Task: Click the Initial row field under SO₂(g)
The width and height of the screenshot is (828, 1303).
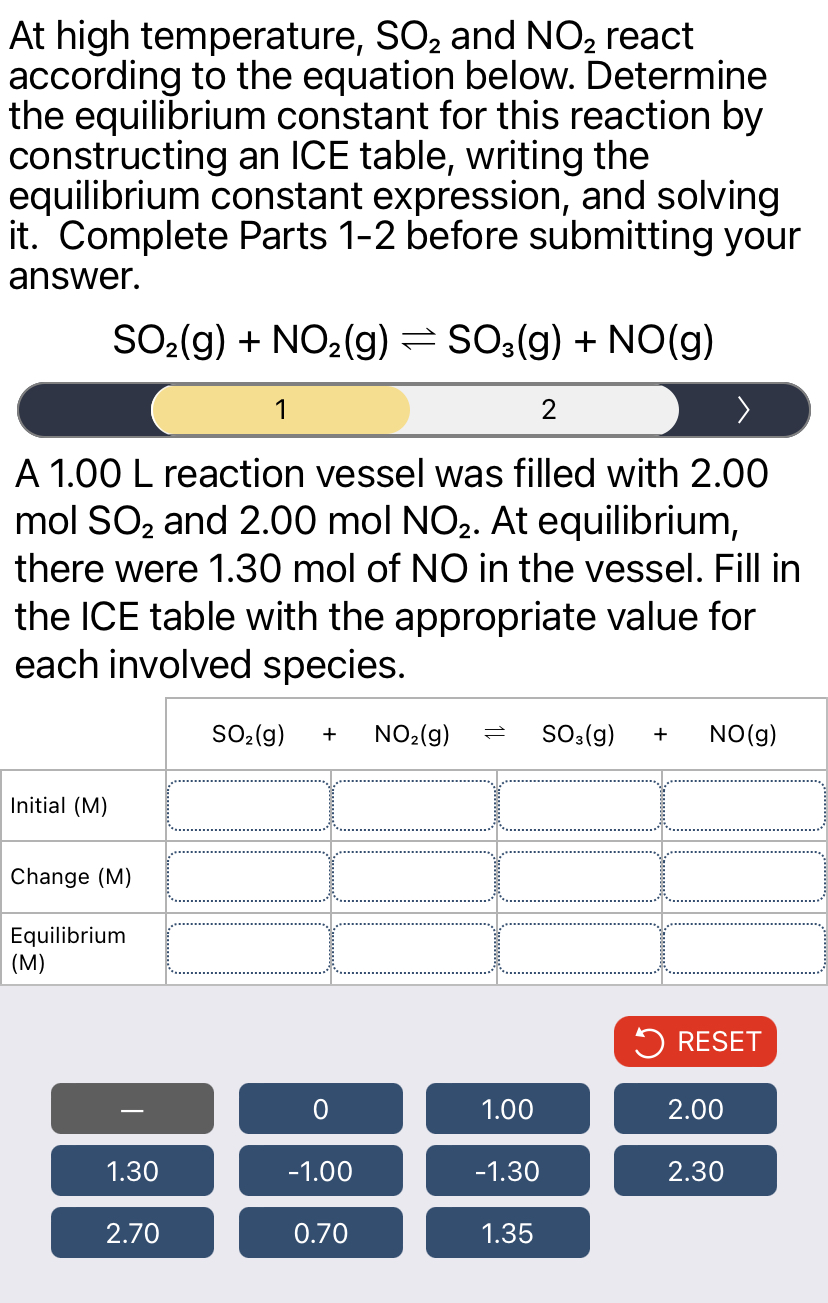Action: coord(248,805)
